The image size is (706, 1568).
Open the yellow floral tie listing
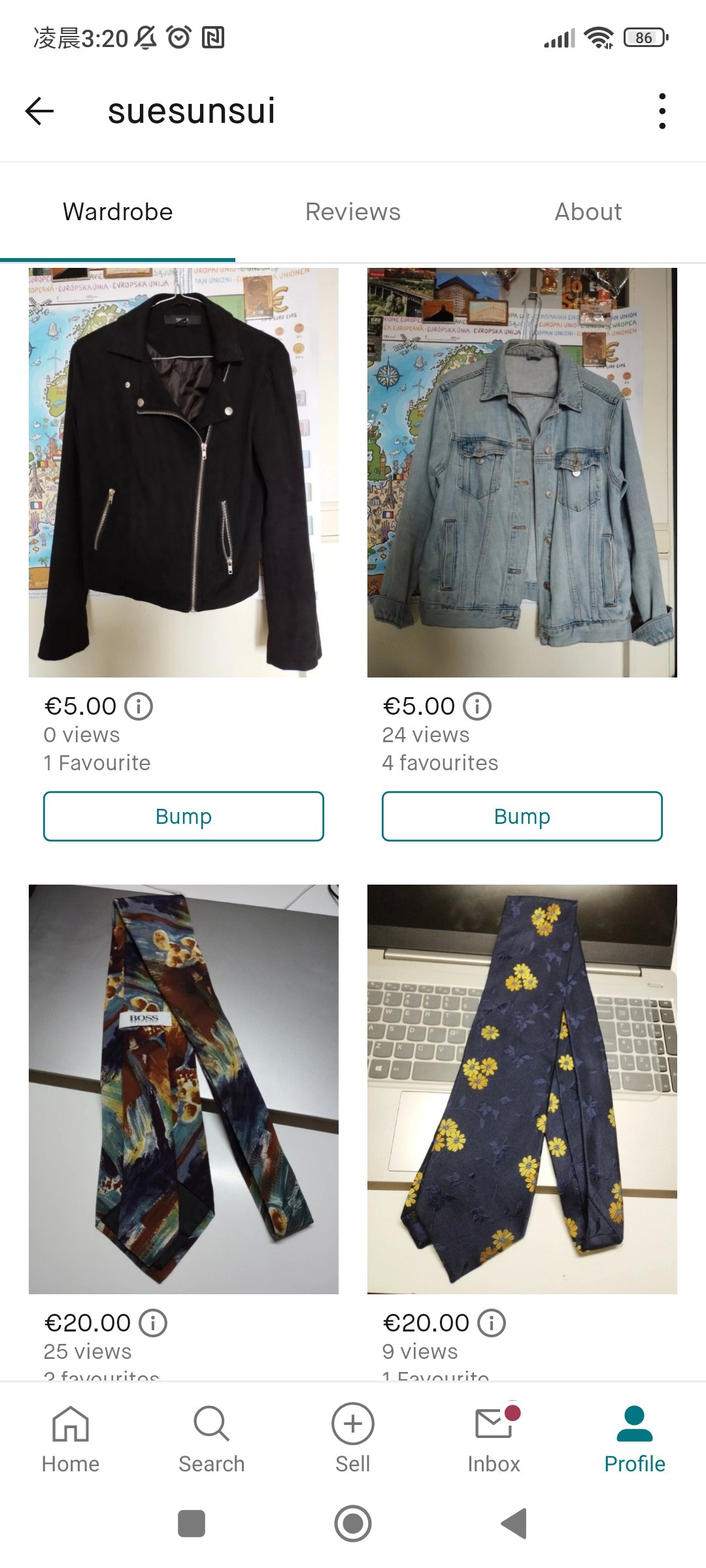click(x=522, y=1089)
